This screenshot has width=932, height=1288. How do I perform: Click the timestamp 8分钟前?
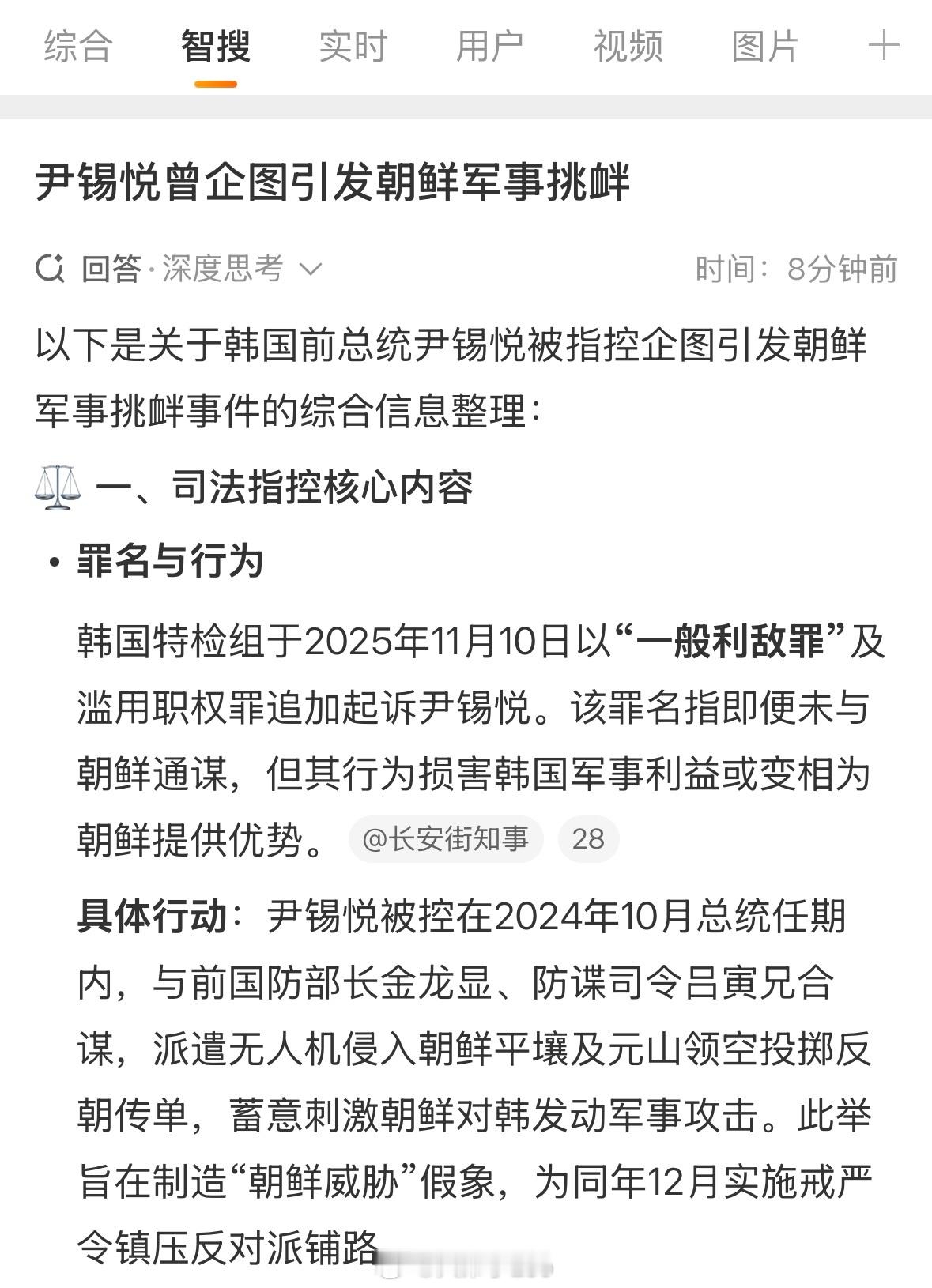coord(840,269)
